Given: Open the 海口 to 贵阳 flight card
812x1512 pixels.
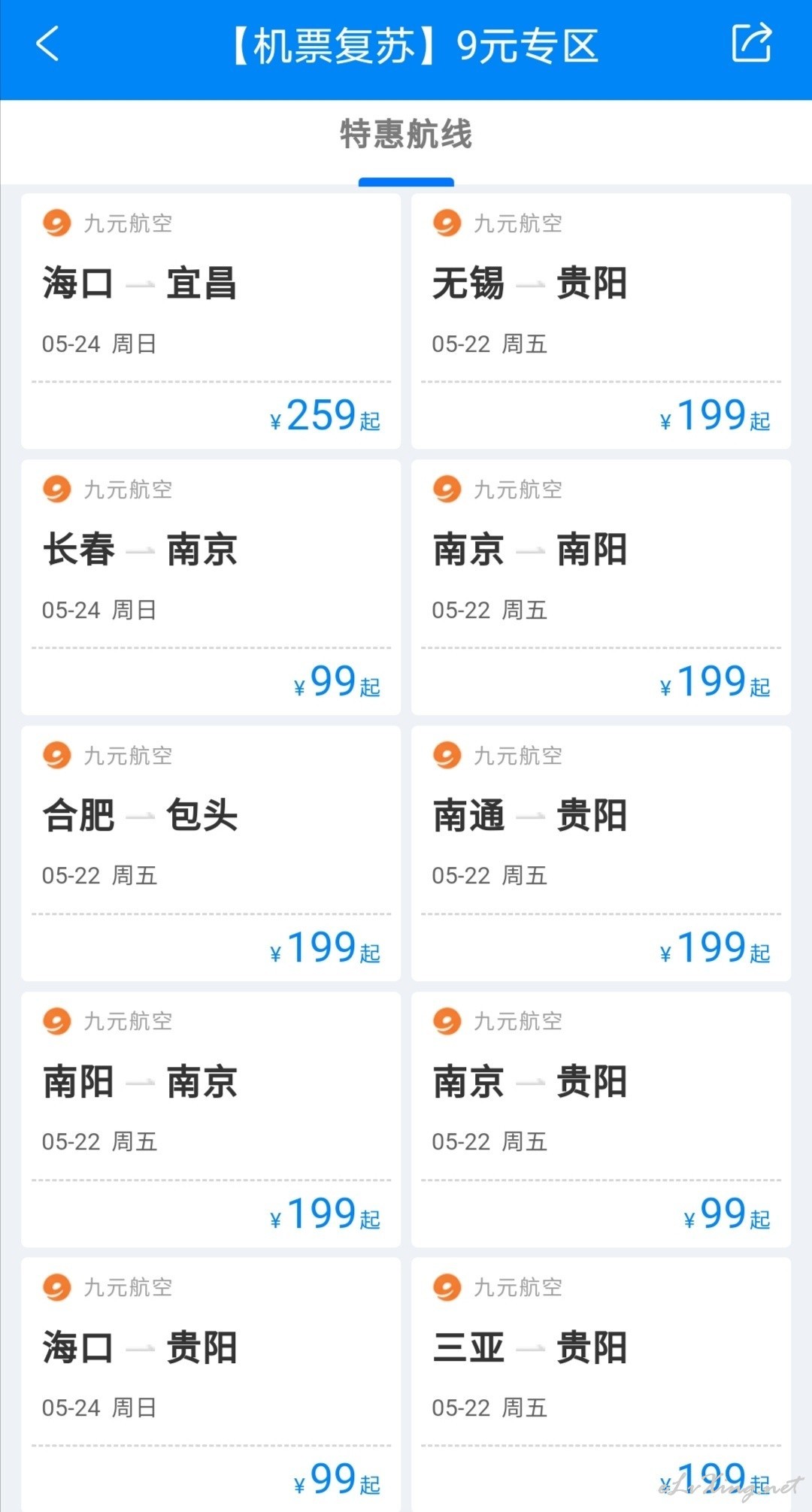Looking at the screenshot, I should click(211, 1385).
